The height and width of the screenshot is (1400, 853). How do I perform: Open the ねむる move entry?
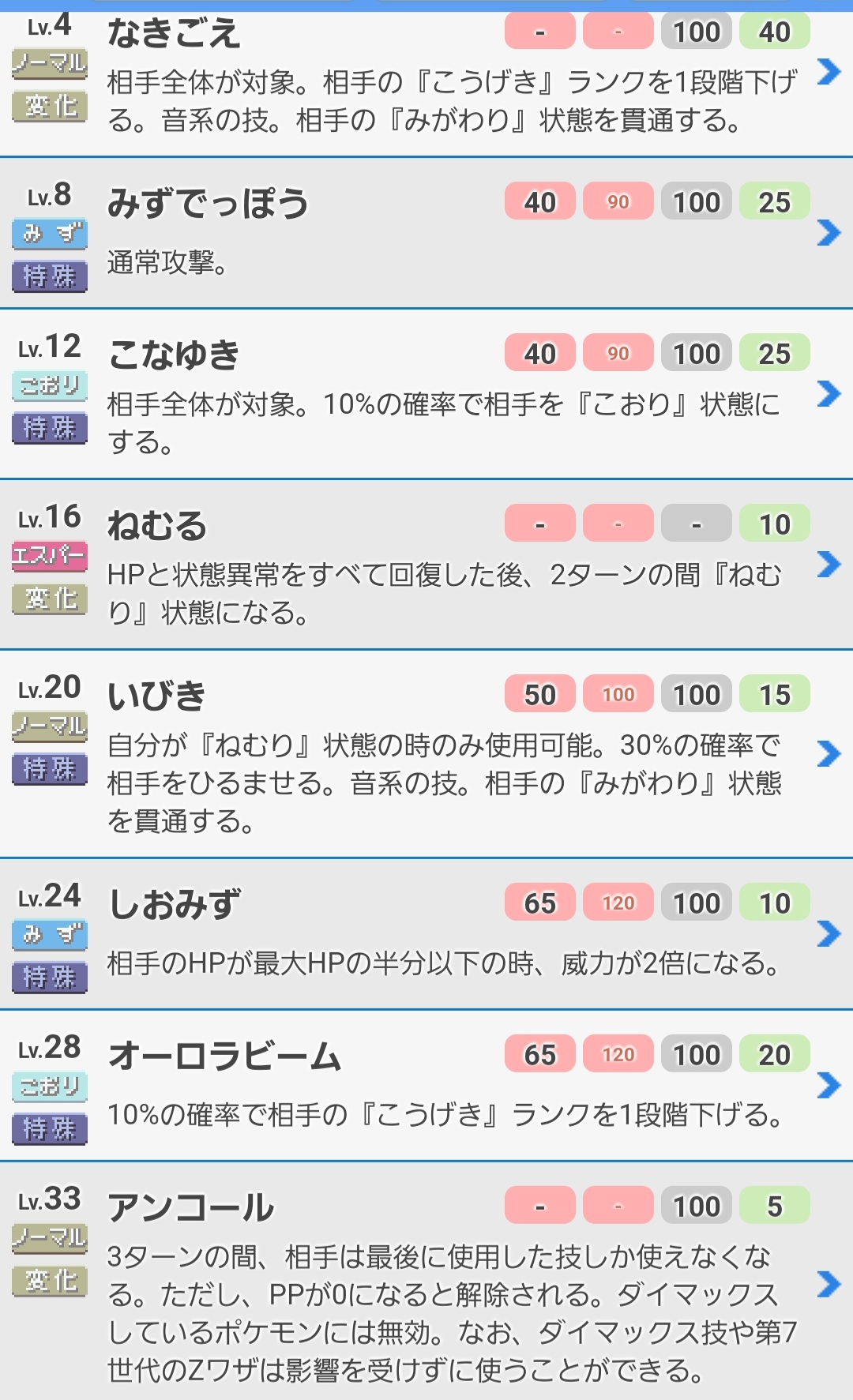(x=426, y=565)
